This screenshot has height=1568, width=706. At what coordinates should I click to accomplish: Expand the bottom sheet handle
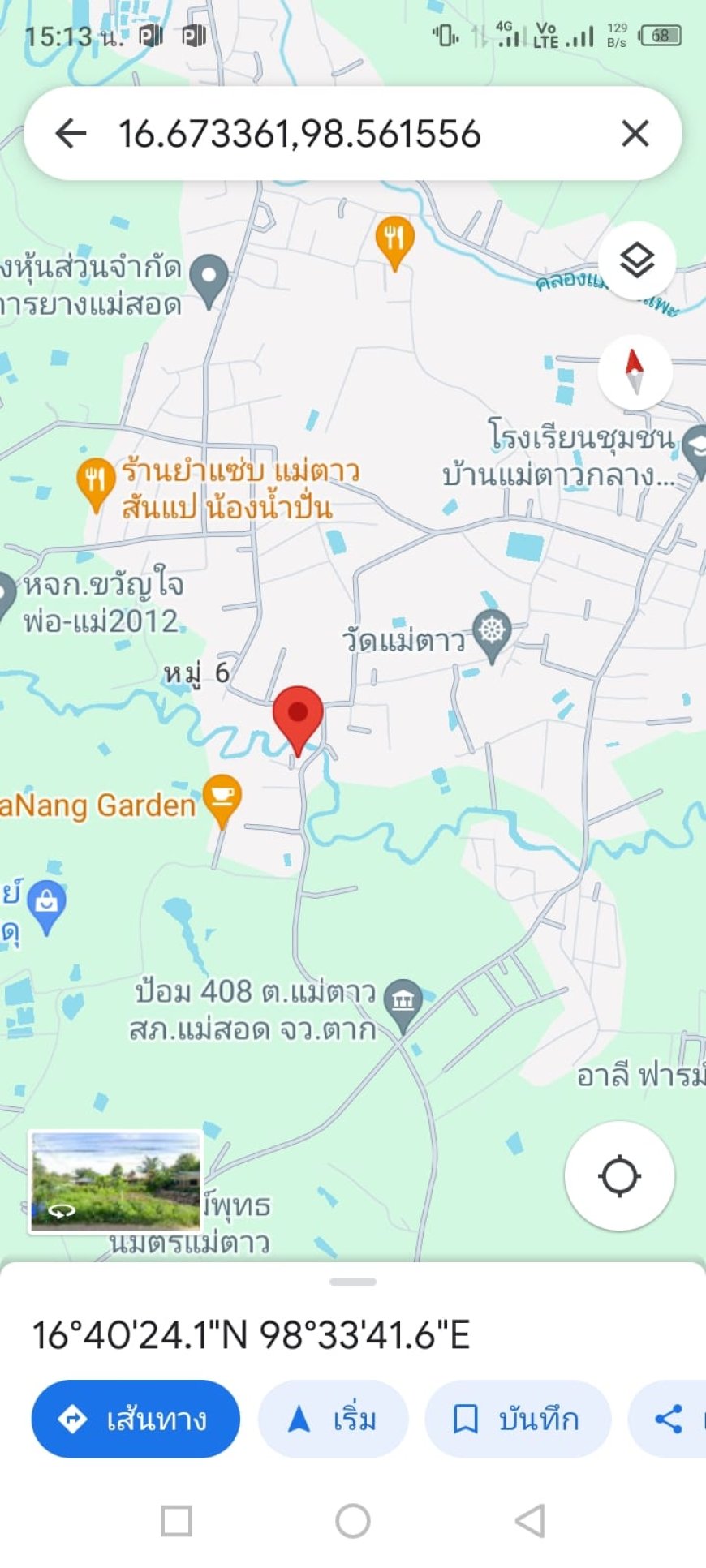tap(353, 1282)
